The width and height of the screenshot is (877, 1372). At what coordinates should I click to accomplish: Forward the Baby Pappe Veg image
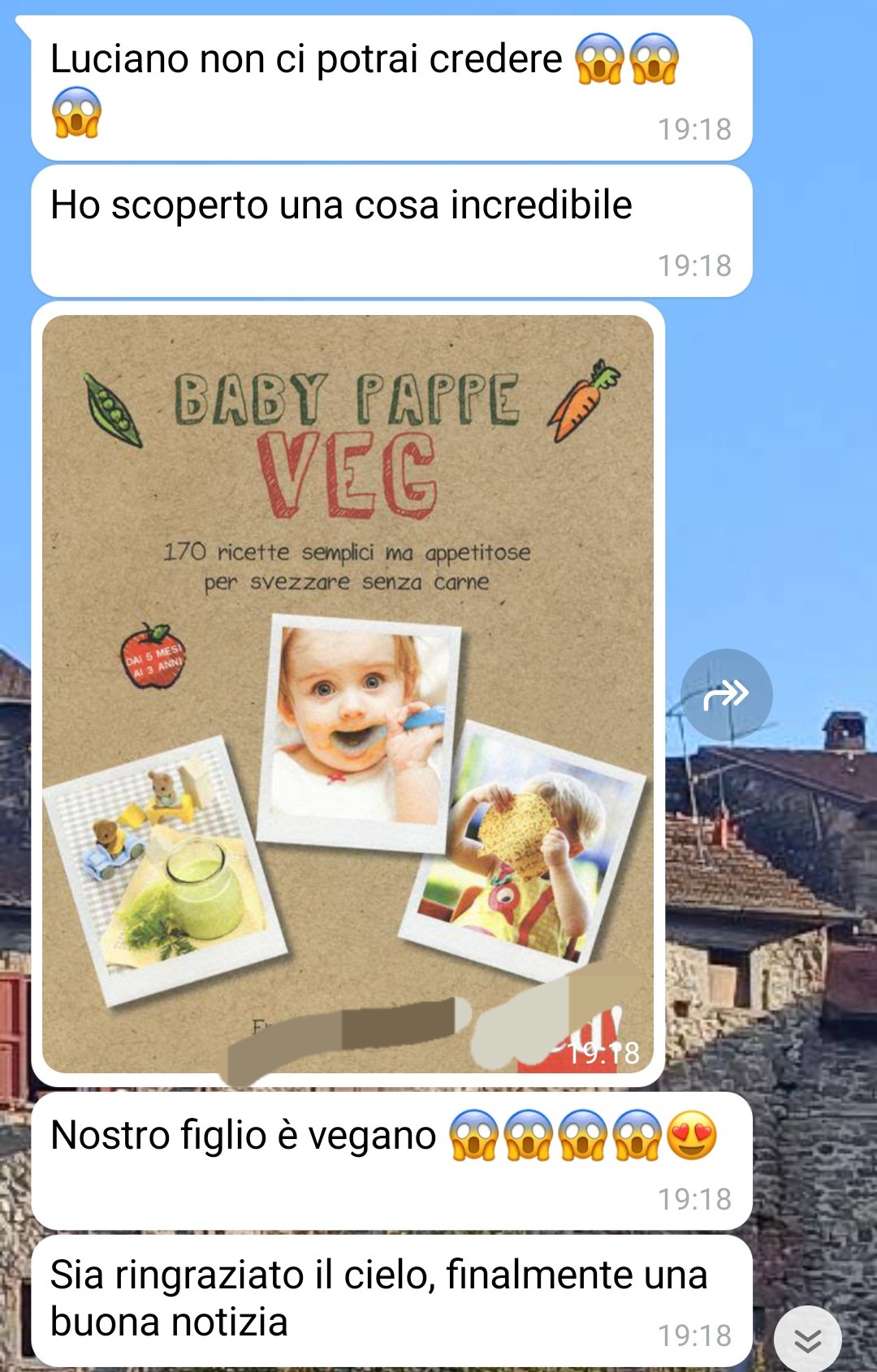(x=726, y=695)
